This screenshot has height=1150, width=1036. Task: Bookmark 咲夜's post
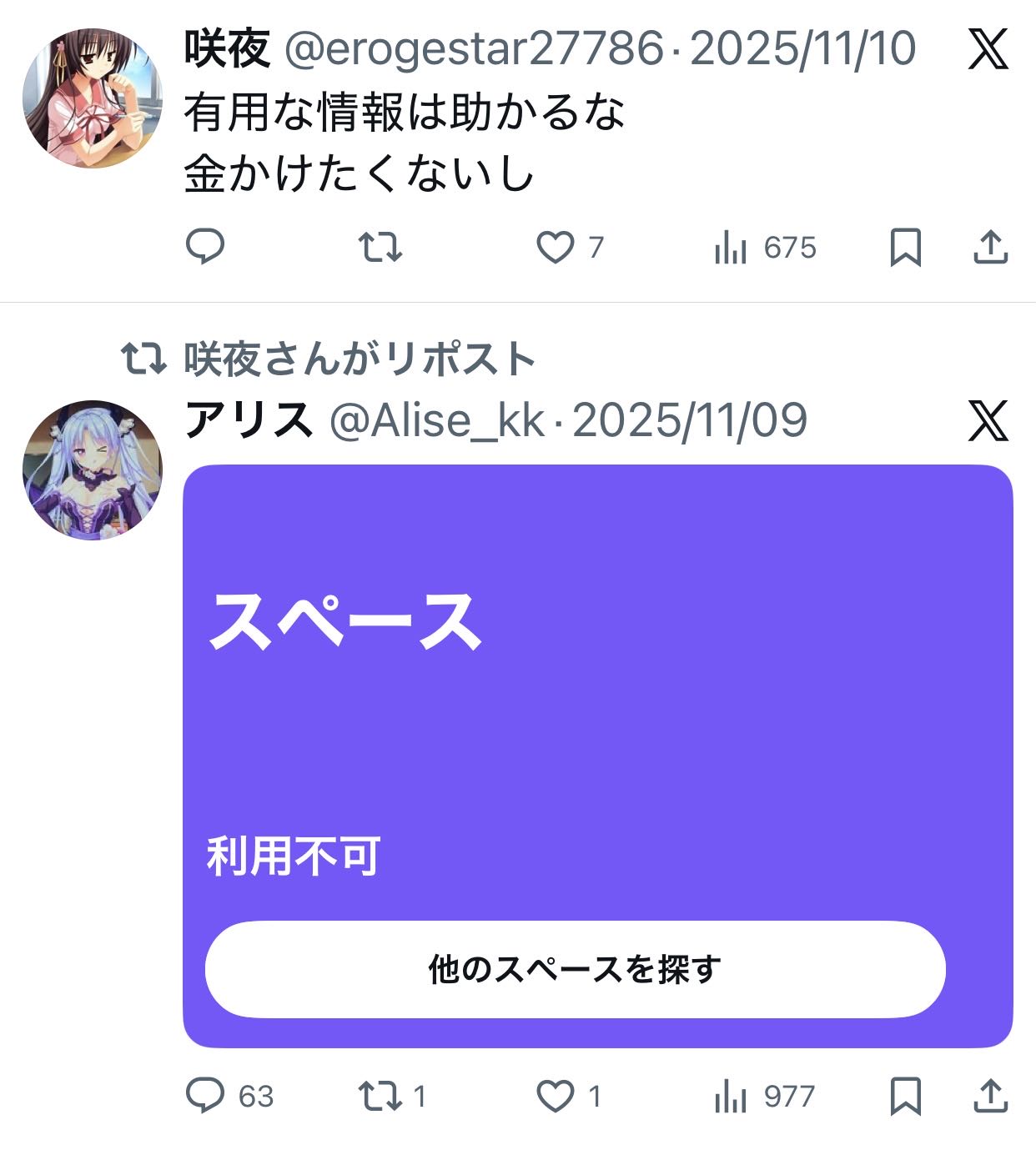pyautogui.click(x=905, y=248)
